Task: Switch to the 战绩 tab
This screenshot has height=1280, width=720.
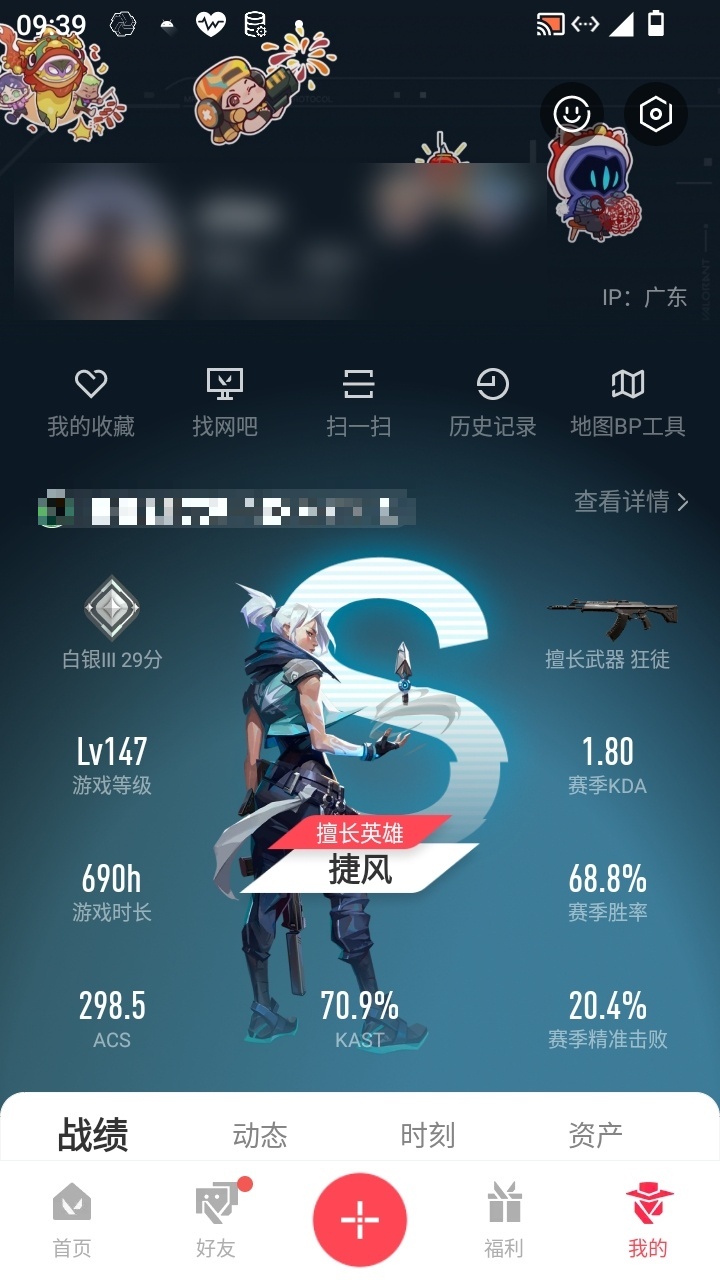Action: point(93,1135)
